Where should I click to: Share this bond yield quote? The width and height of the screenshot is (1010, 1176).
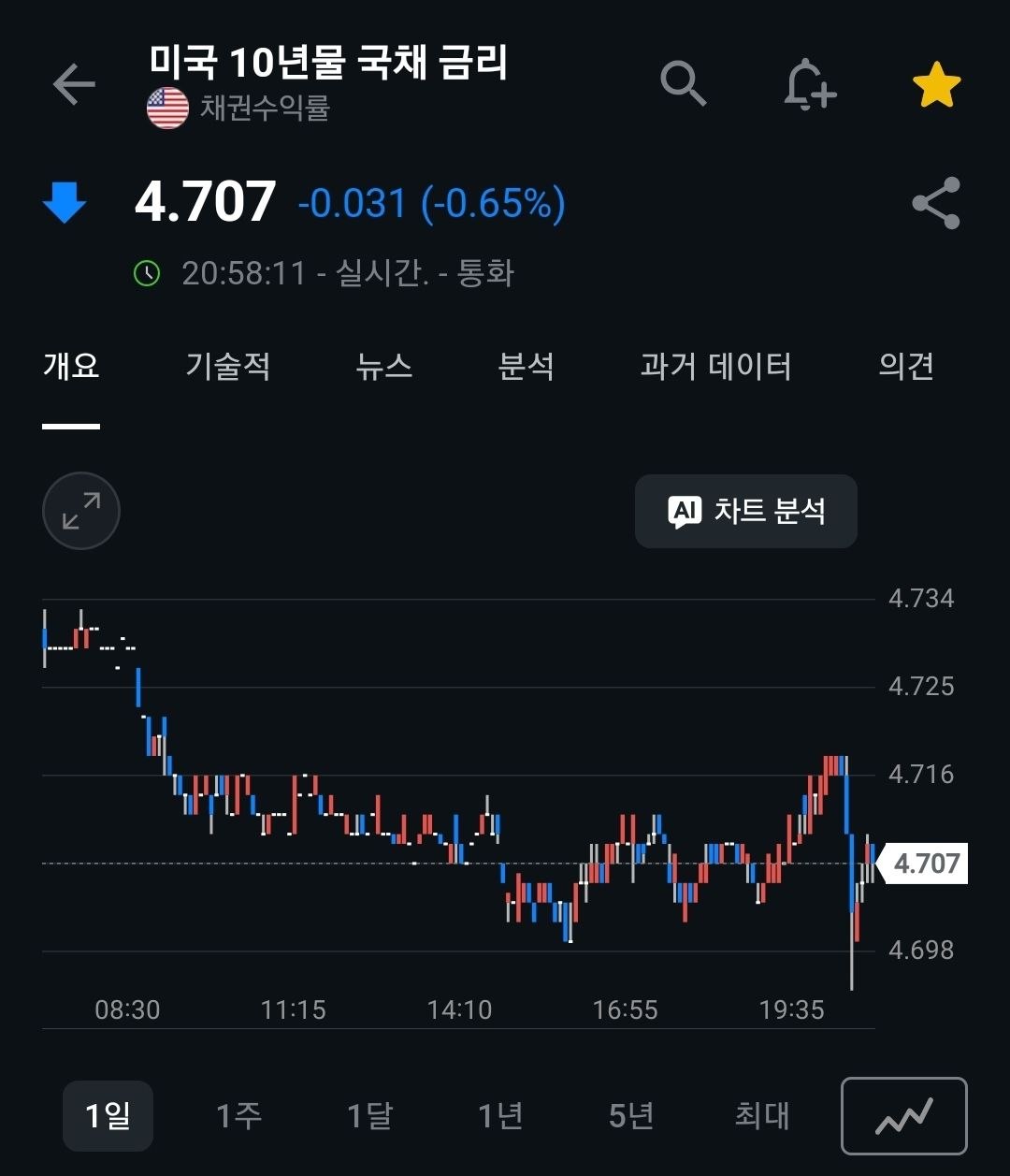[x=936, y=203]
